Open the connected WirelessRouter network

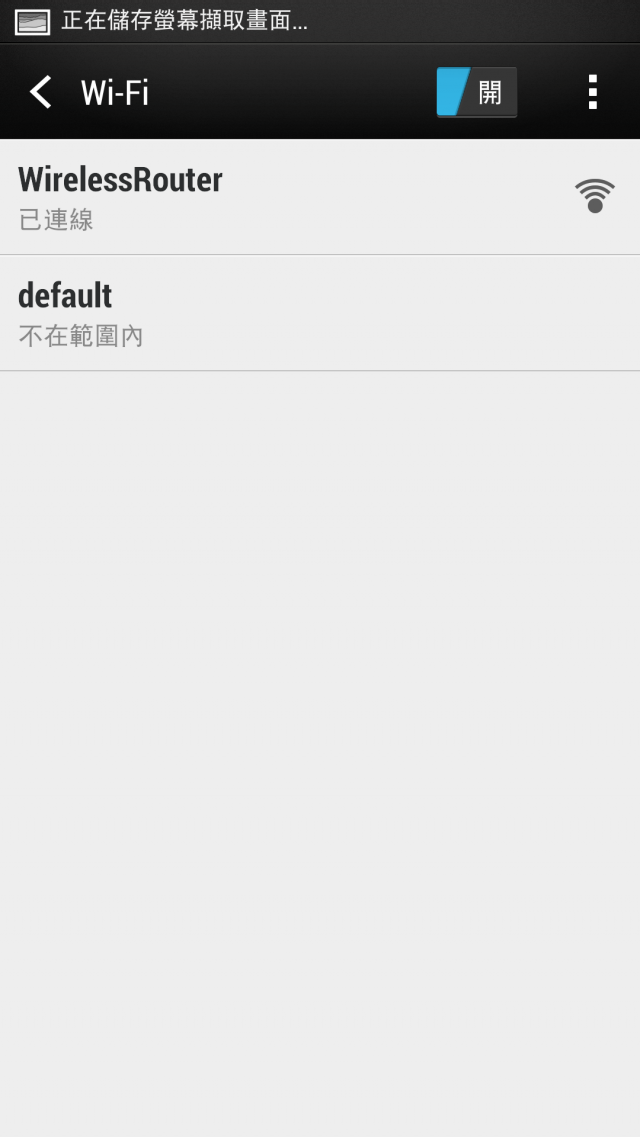tap(320, 197)
